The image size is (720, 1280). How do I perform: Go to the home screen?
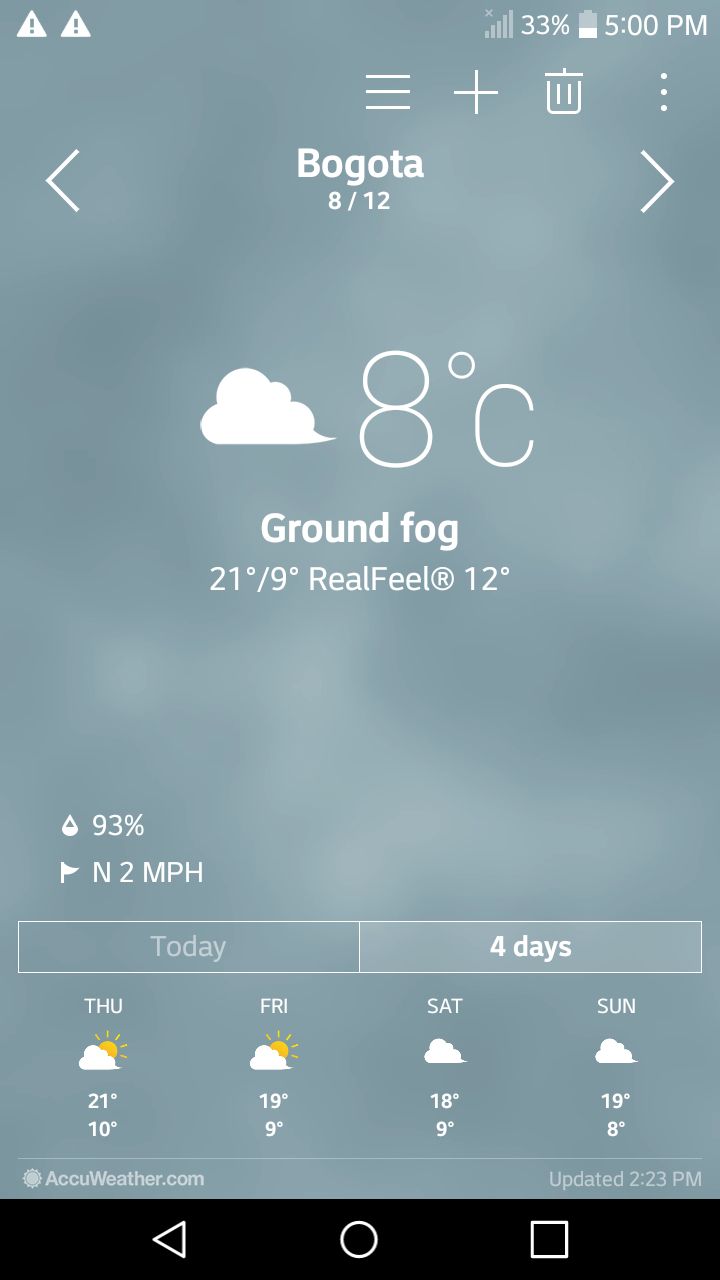359,1239
